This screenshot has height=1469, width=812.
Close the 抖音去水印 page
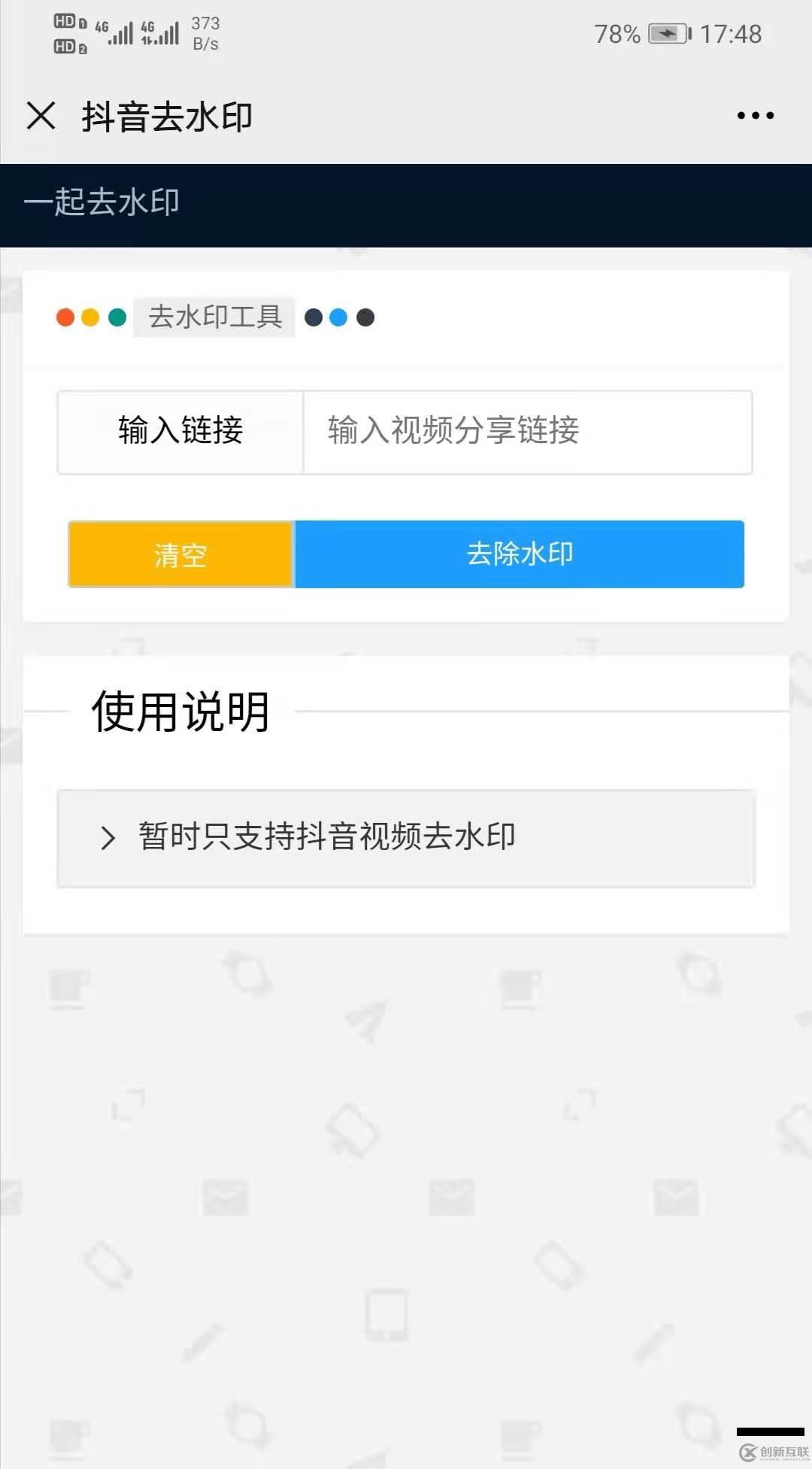[x=41, y=116]
